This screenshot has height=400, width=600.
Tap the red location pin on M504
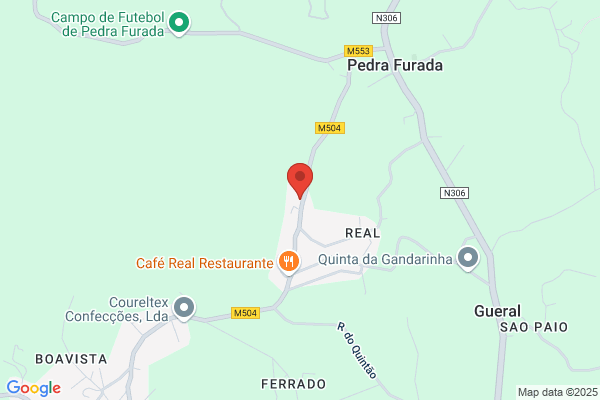click(x=300, y=181)
